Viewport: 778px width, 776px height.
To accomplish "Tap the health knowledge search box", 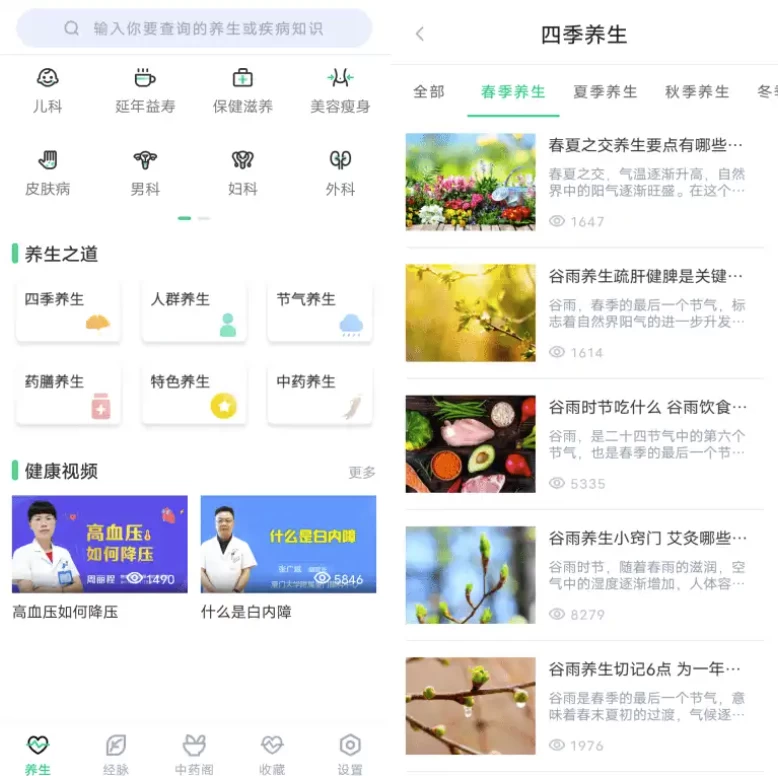I will pyautogui.click(x=195, y=28).
